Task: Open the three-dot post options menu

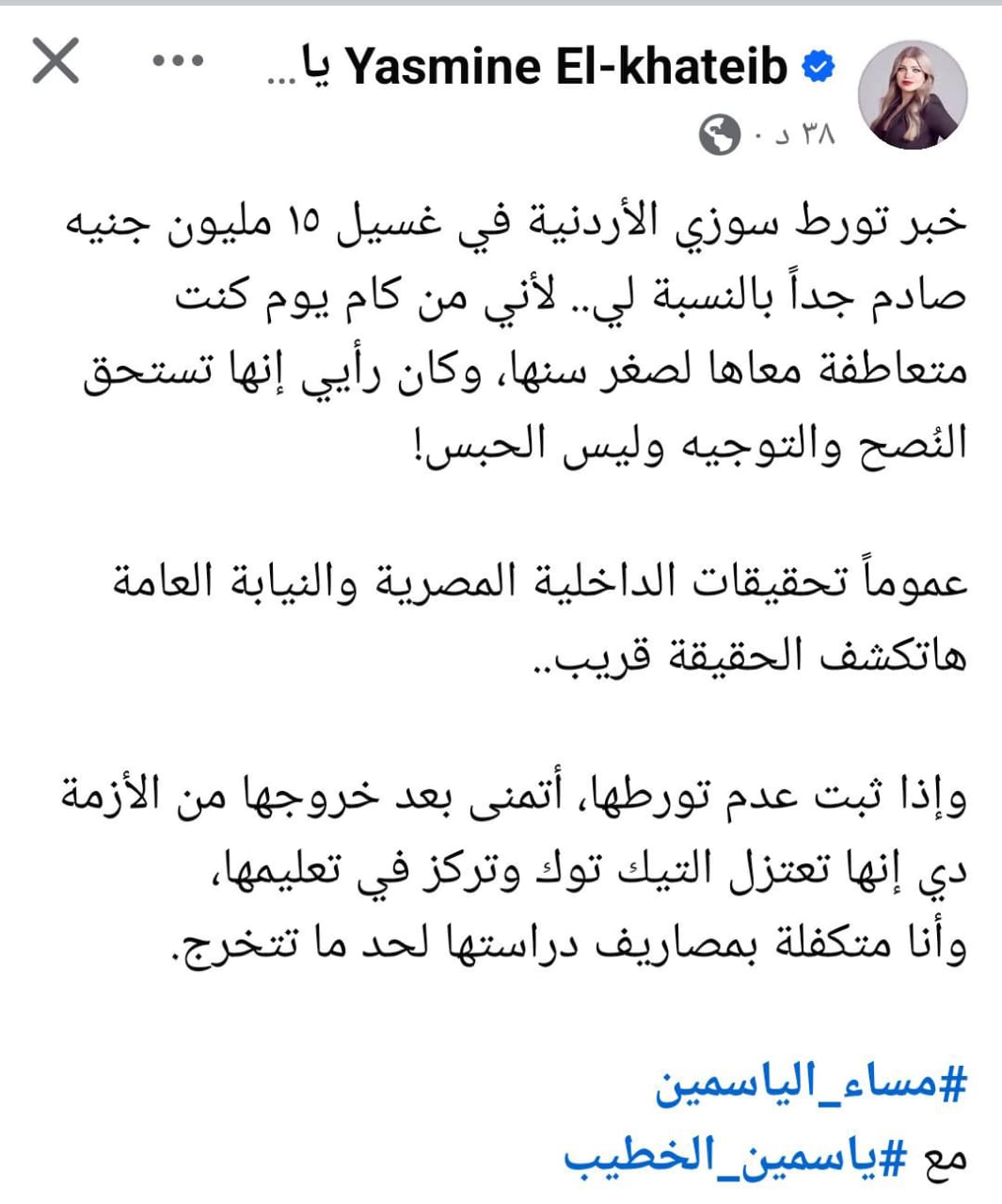Action: click(x=178, y=63)
